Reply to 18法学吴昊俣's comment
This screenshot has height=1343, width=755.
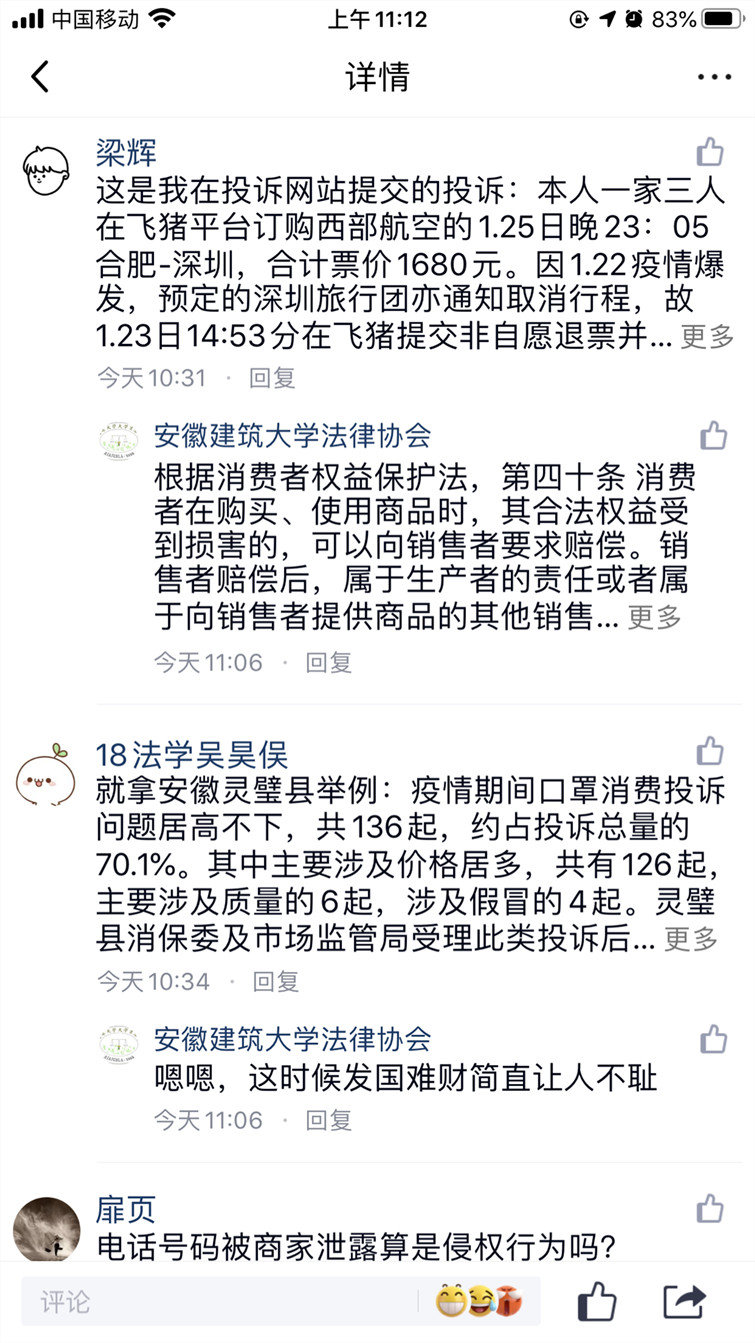click(x=275, y=981)
